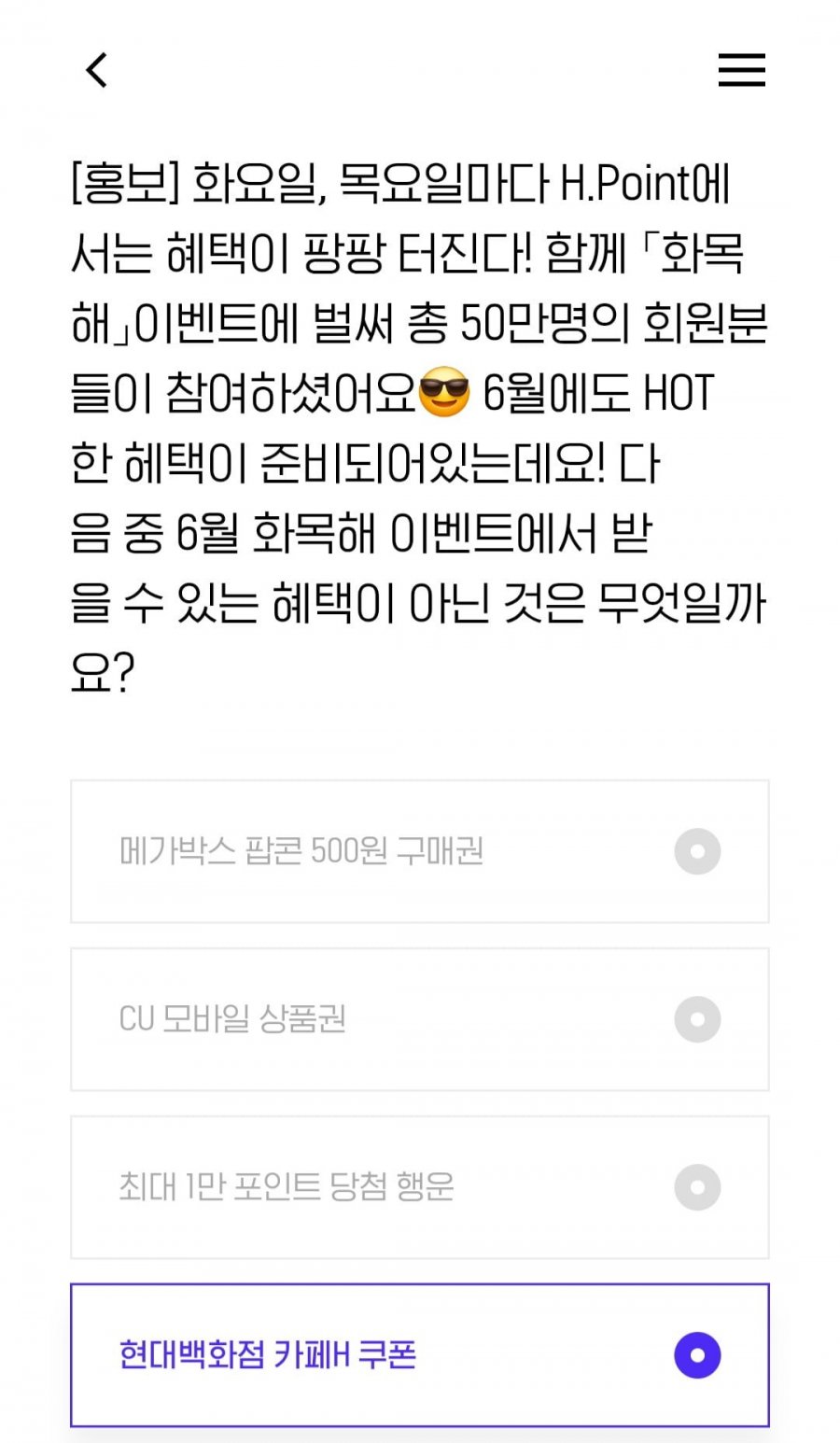The image size is (840, 1443).
Task: Choose the CU 모바일 상품권 option
Action: pos(419,1019)
